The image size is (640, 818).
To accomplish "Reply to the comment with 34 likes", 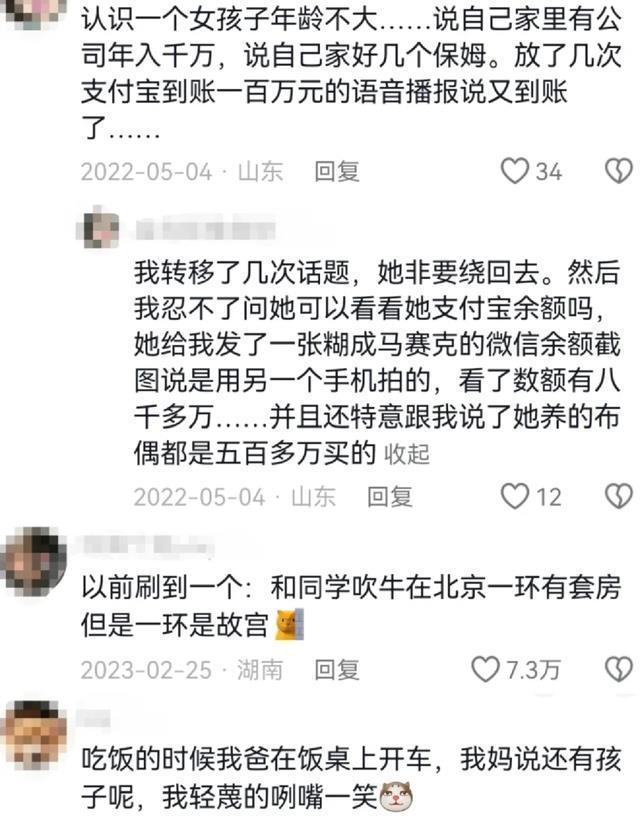I will pyautogui.click(x=337, y=172).
